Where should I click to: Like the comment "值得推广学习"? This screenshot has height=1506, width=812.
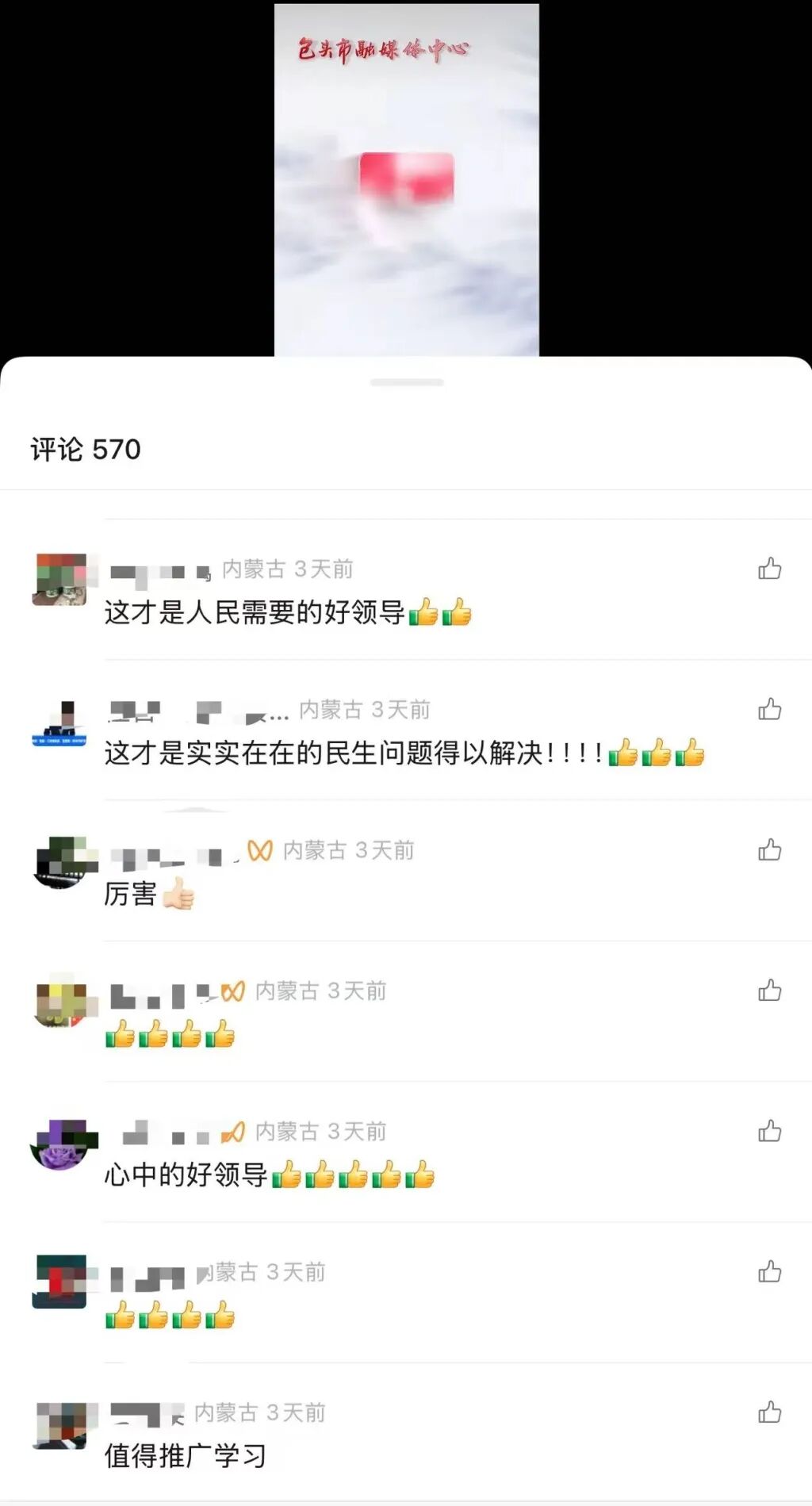point(769,1412)
